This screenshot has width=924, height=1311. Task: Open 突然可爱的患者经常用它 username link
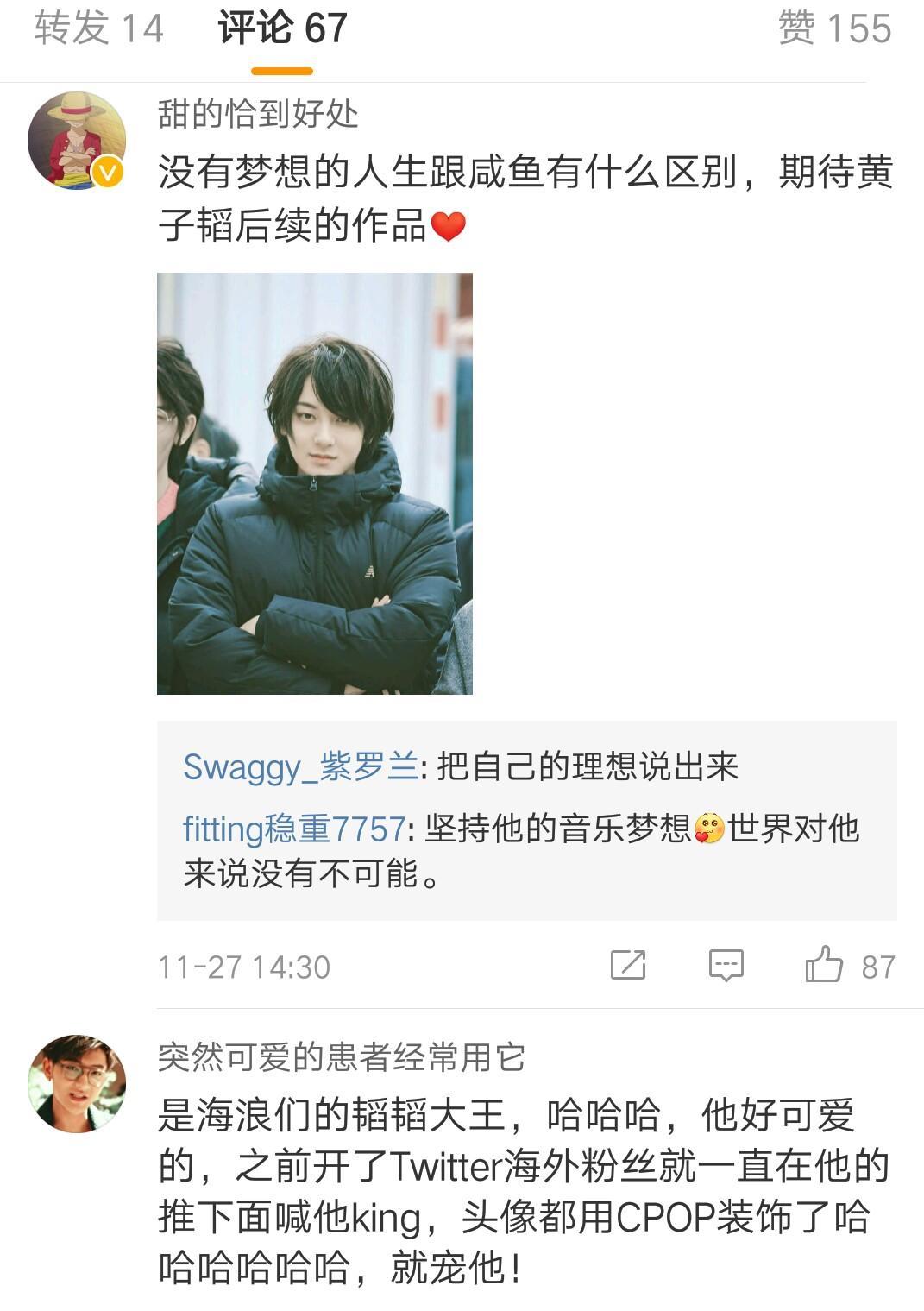pos(341,1056)
